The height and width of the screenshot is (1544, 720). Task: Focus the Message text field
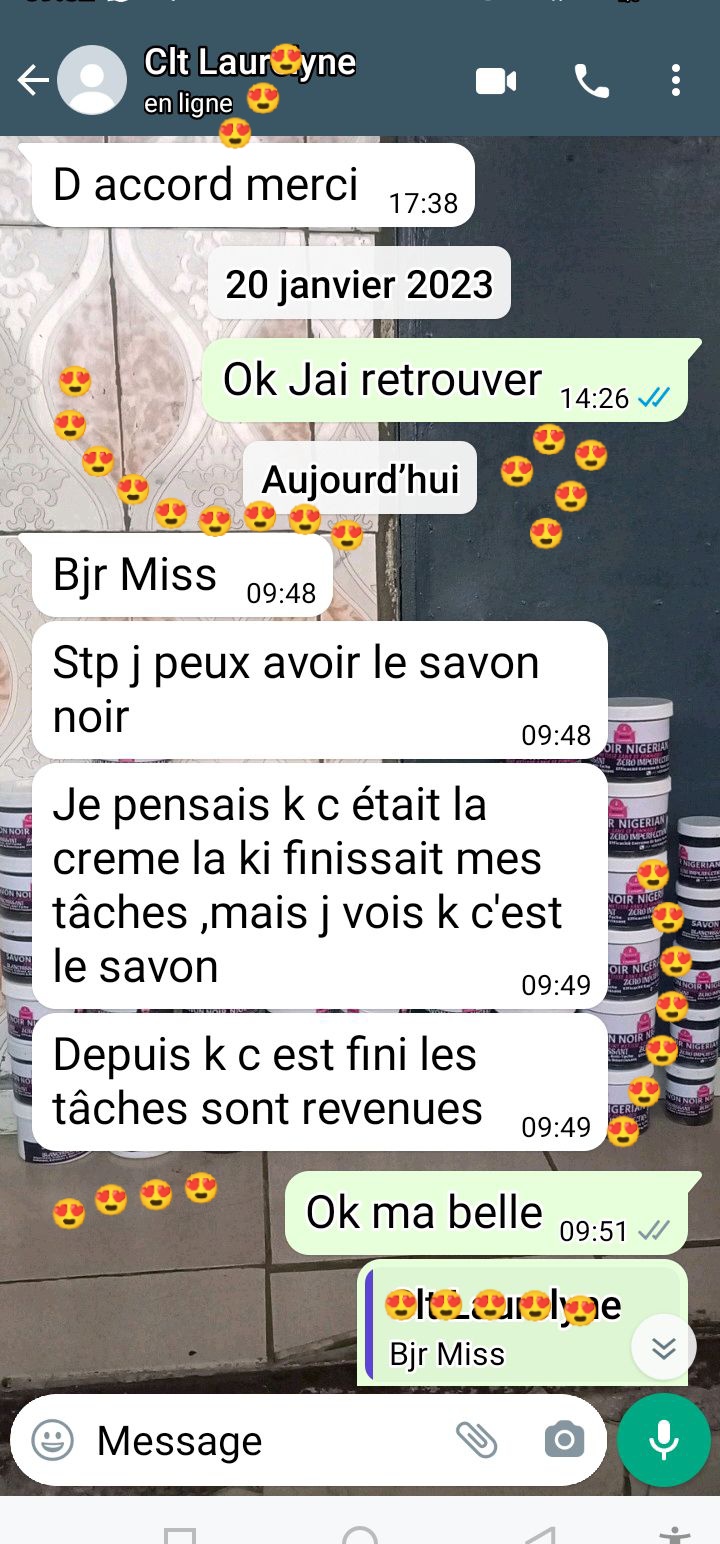(260, 1441)
